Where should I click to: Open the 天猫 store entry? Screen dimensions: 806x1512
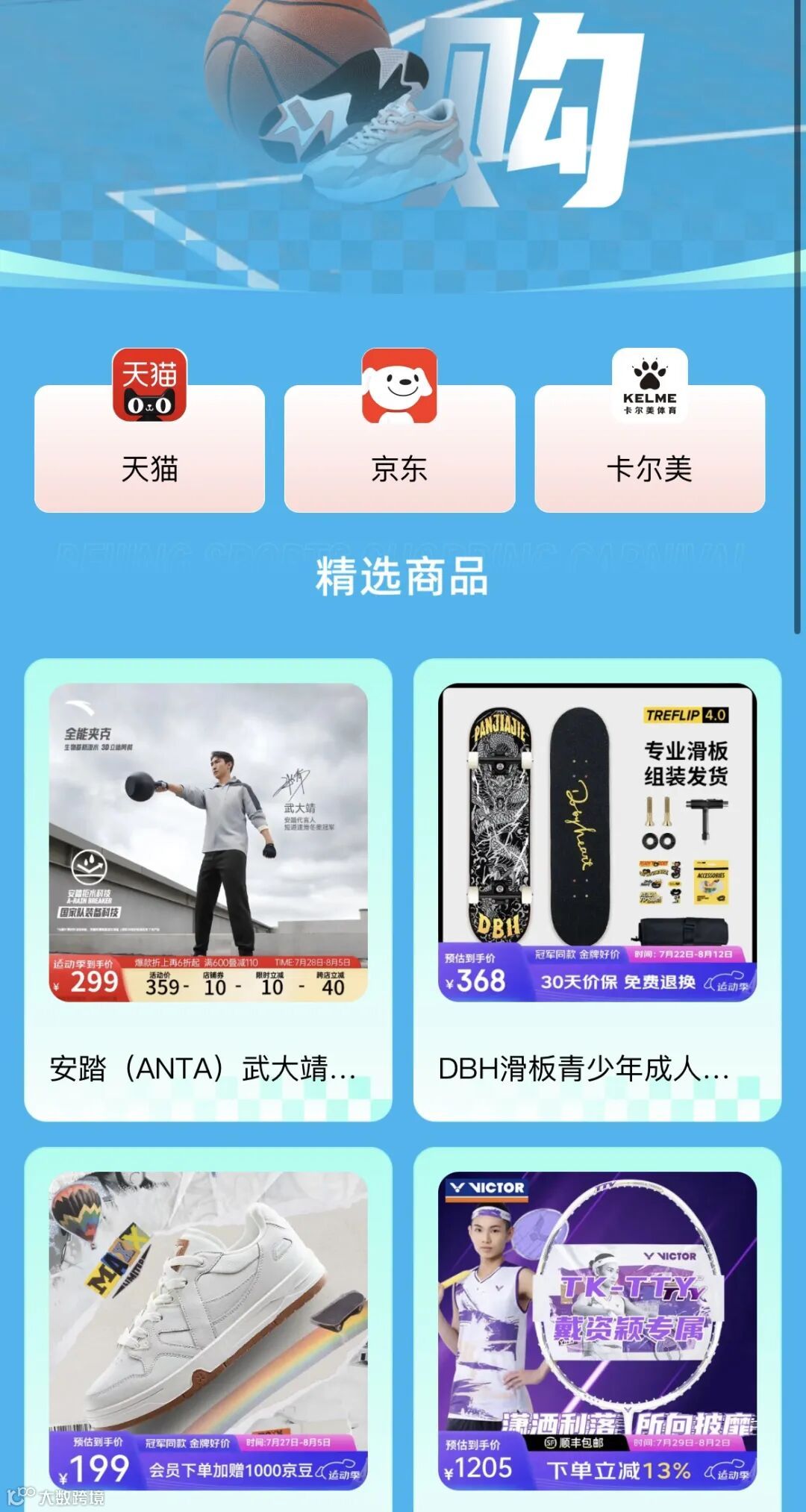(x=149, y=431)
